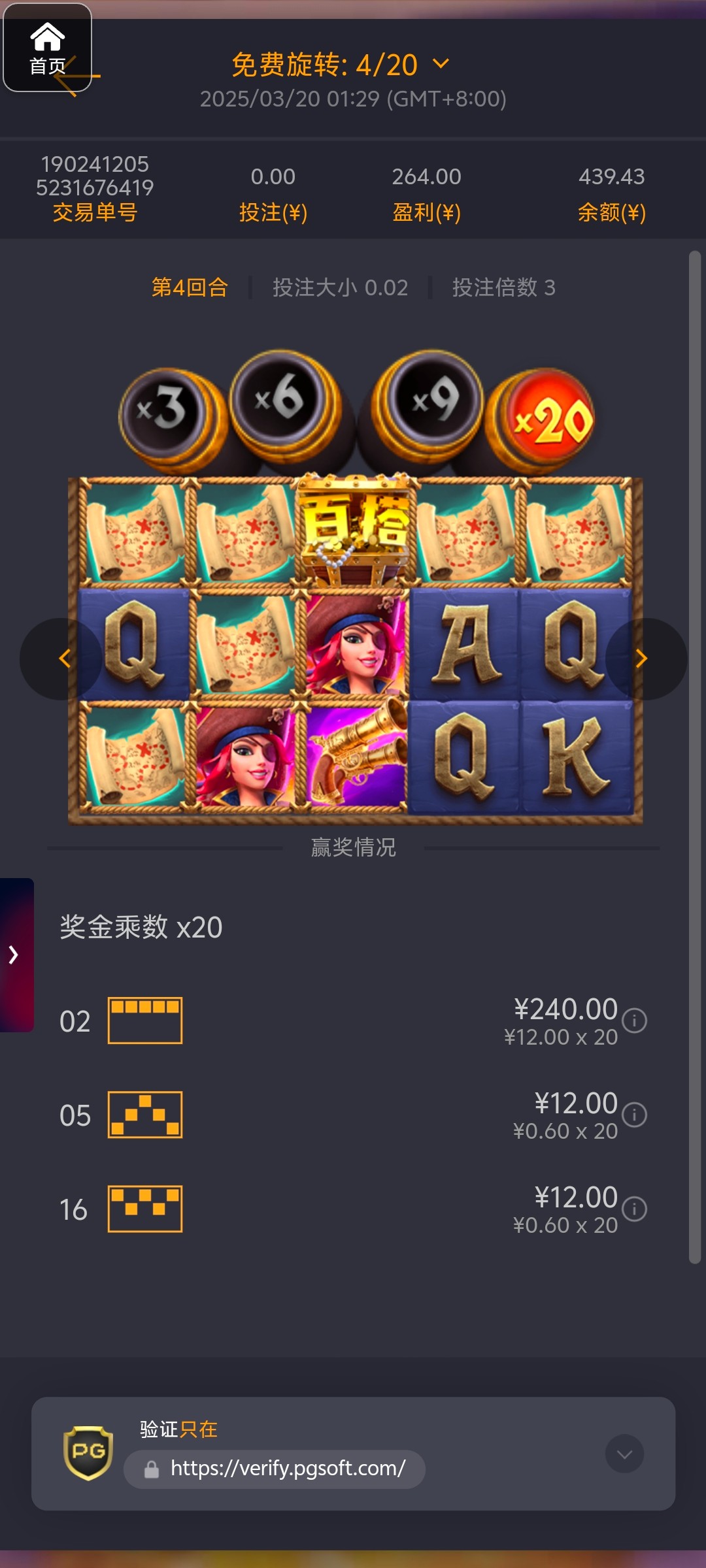Screen dimensions: 706x1568
Task: Go to the previous spin round
Action: pyautogui.click(x=63, y=659)
